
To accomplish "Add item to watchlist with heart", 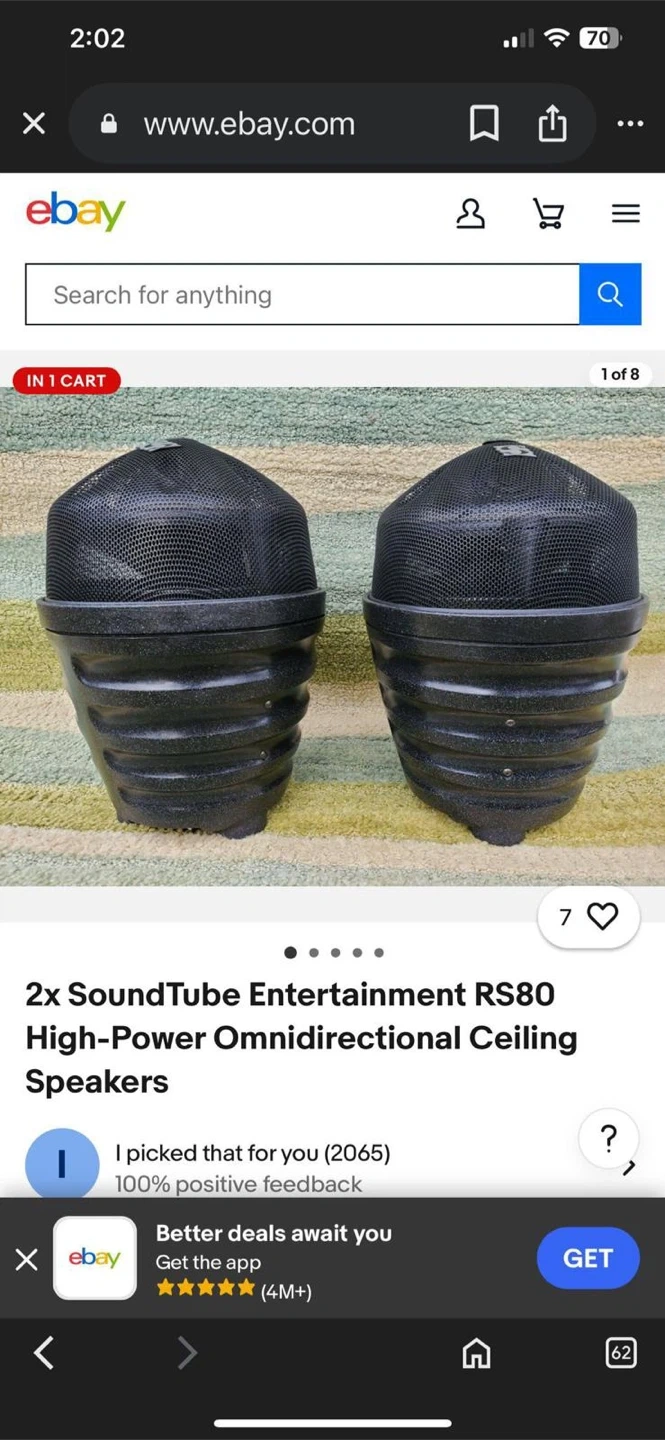I will tap(602, 916).
